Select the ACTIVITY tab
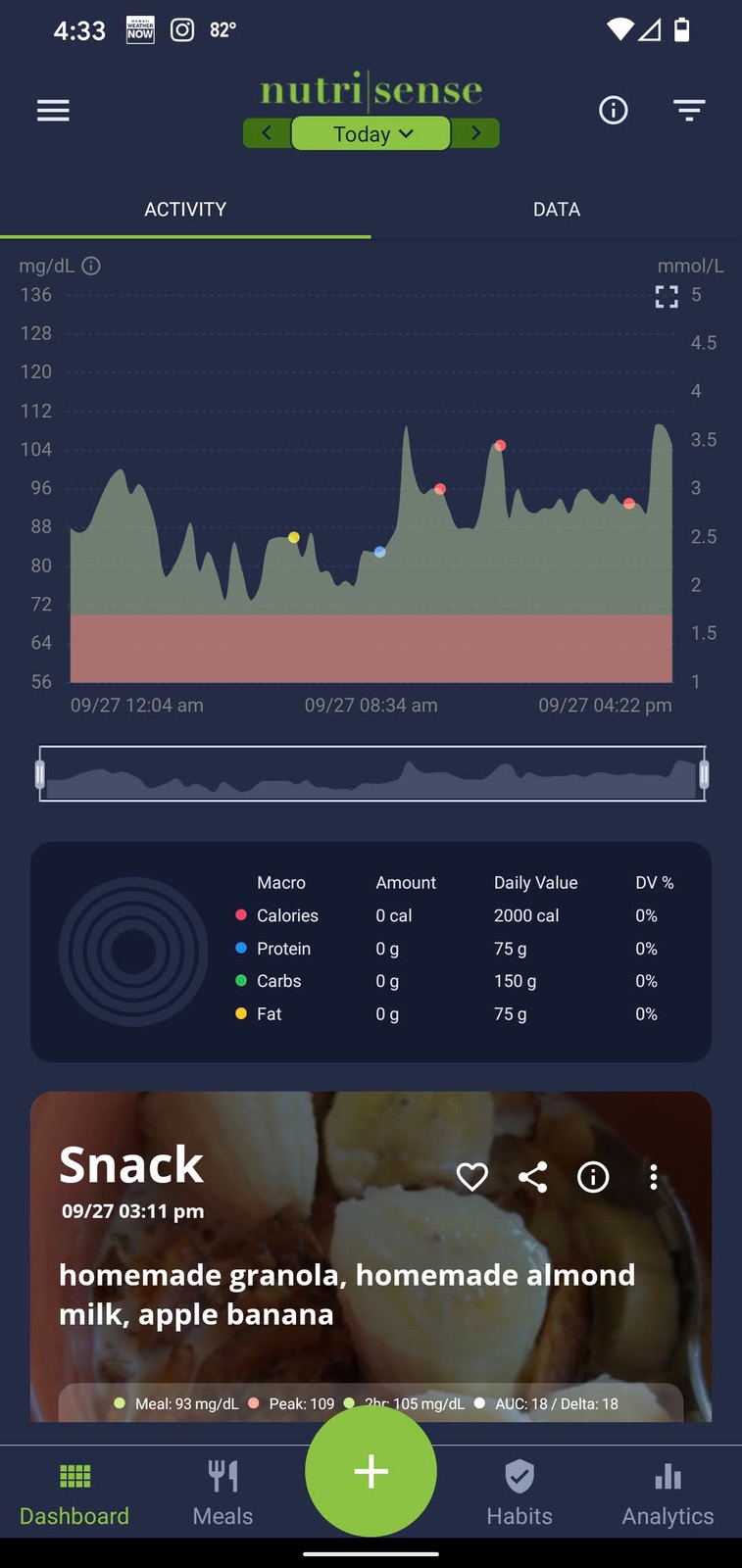 tap(185, 210)
